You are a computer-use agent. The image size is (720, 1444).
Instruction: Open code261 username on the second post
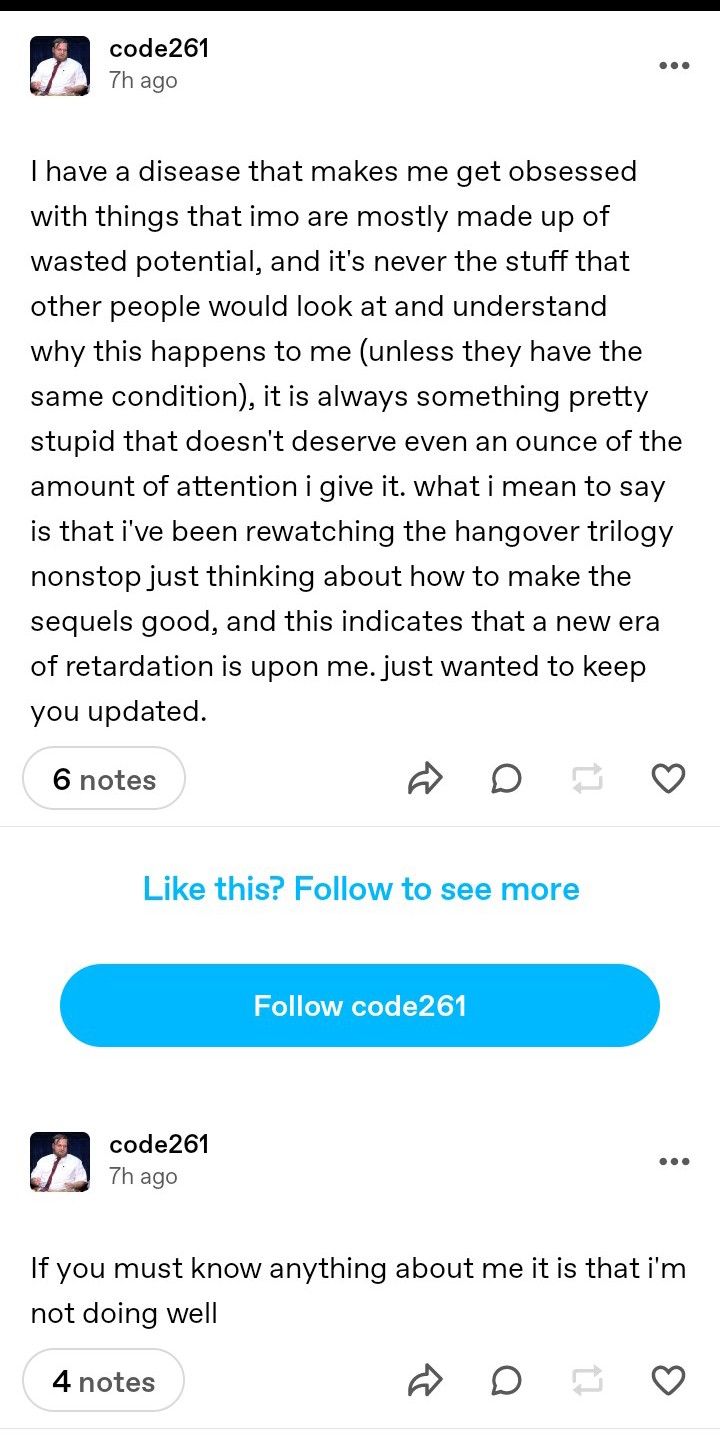pos(159,1144)
